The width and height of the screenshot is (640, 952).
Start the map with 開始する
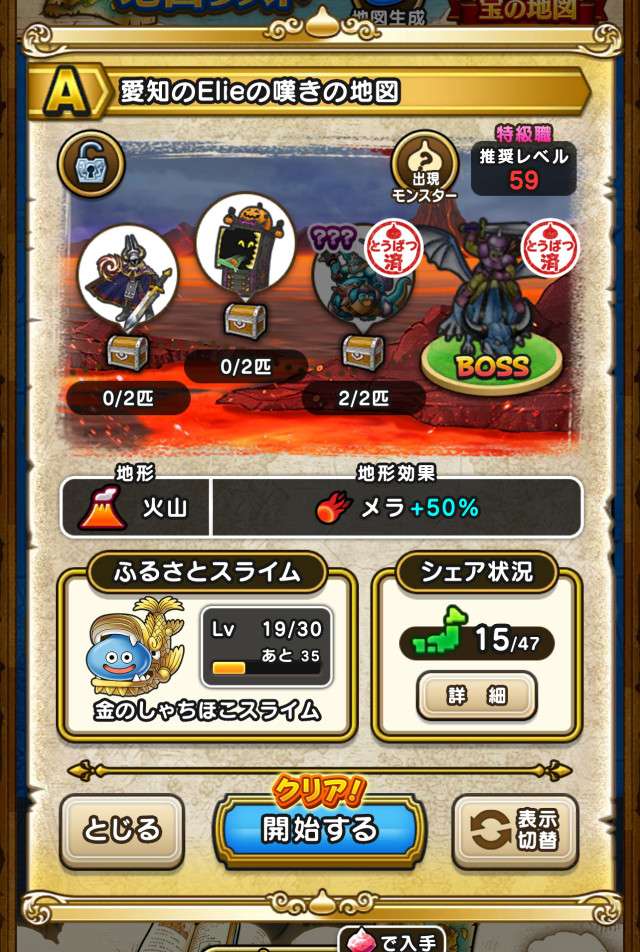pos(320,829)
